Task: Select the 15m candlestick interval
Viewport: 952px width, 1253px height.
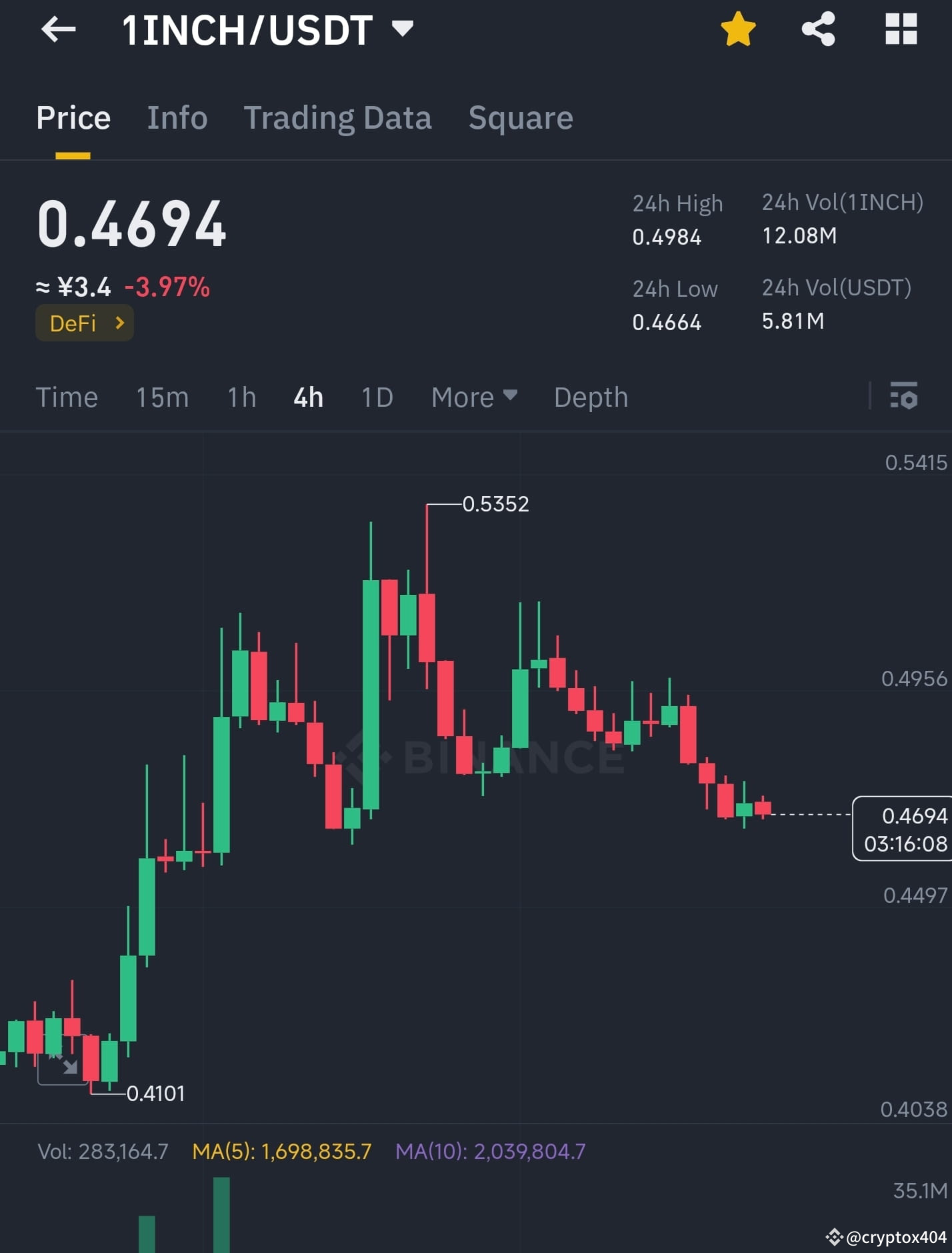Action: click(162, 397)
